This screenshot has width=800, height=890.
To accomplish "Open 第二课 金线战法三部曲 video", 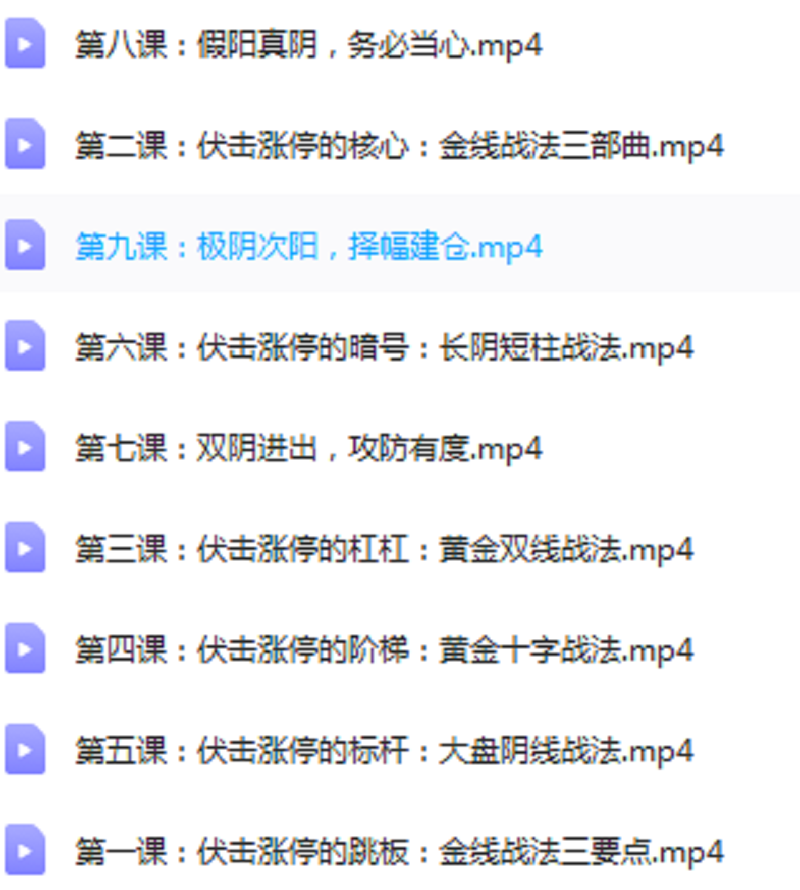I will 398,146.
